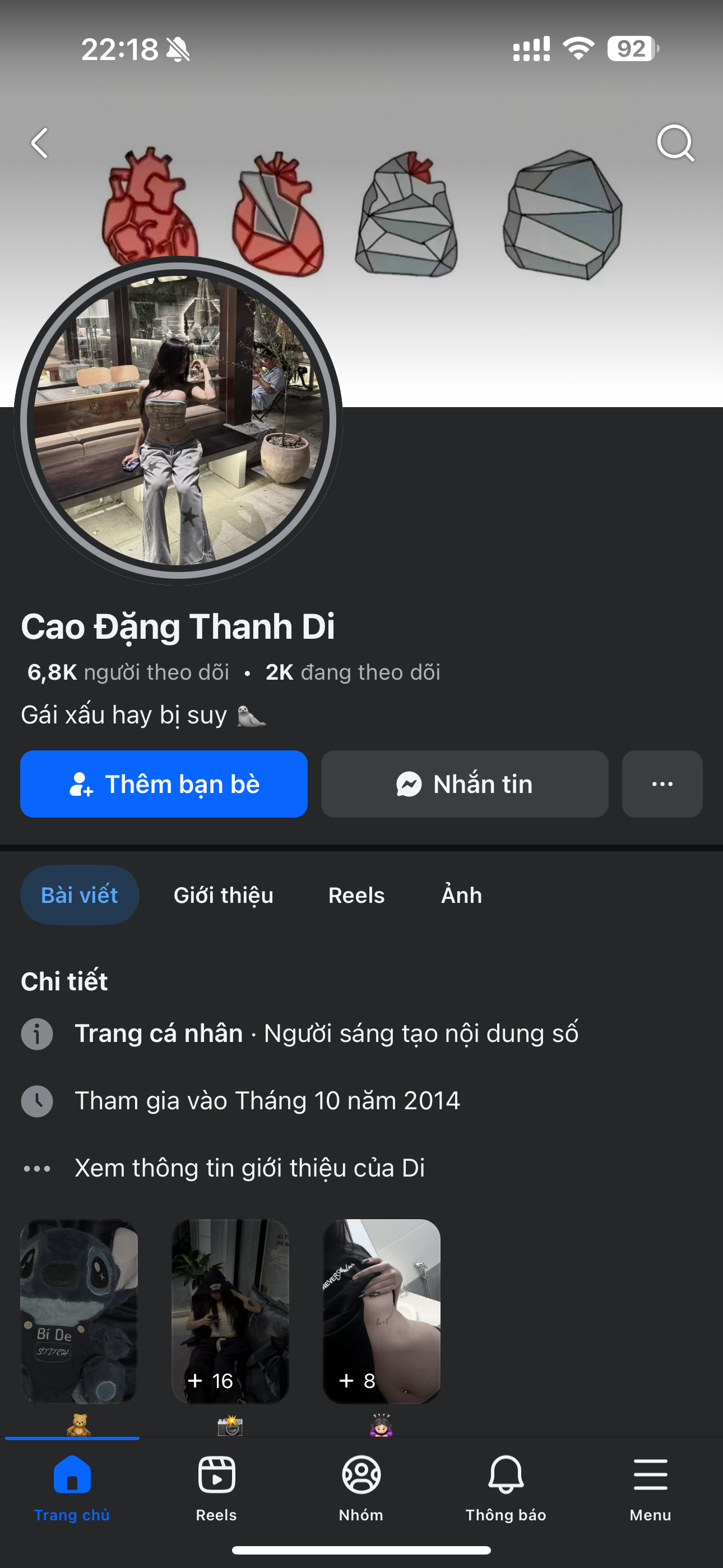The height and width of the screenshot is (1568, 723).
Task: Open the profile search magnifier
Action: pos(675,144)
